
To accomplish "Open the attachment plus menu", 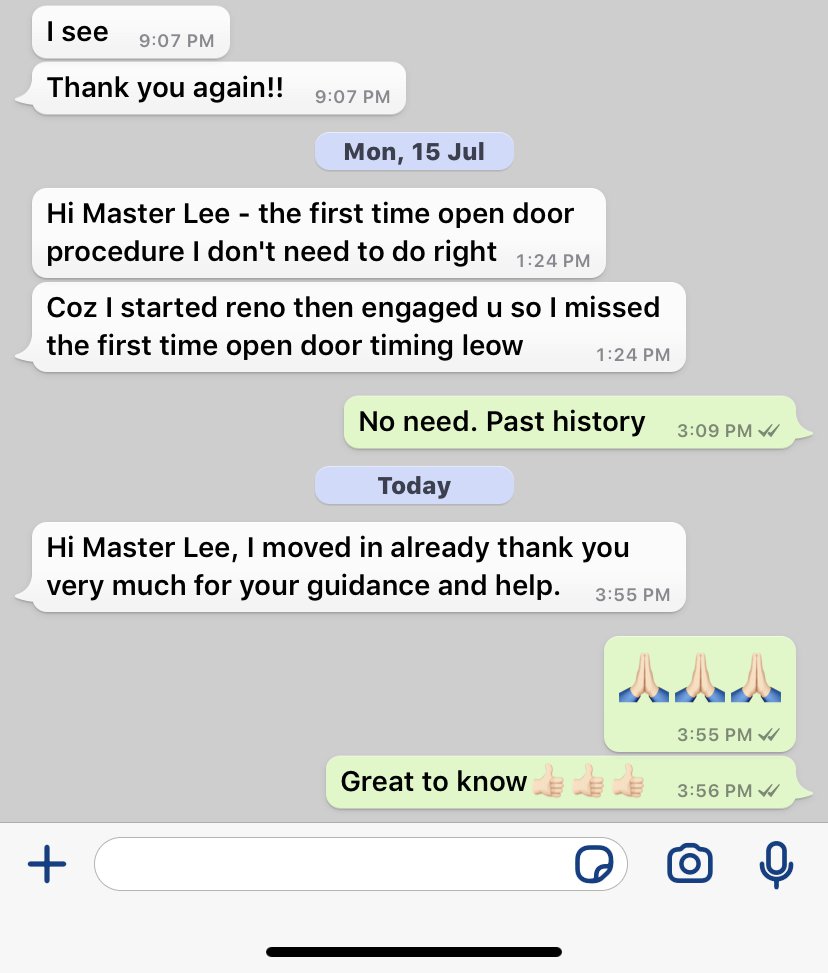I will pyautogui.click(x=46, y=864).
